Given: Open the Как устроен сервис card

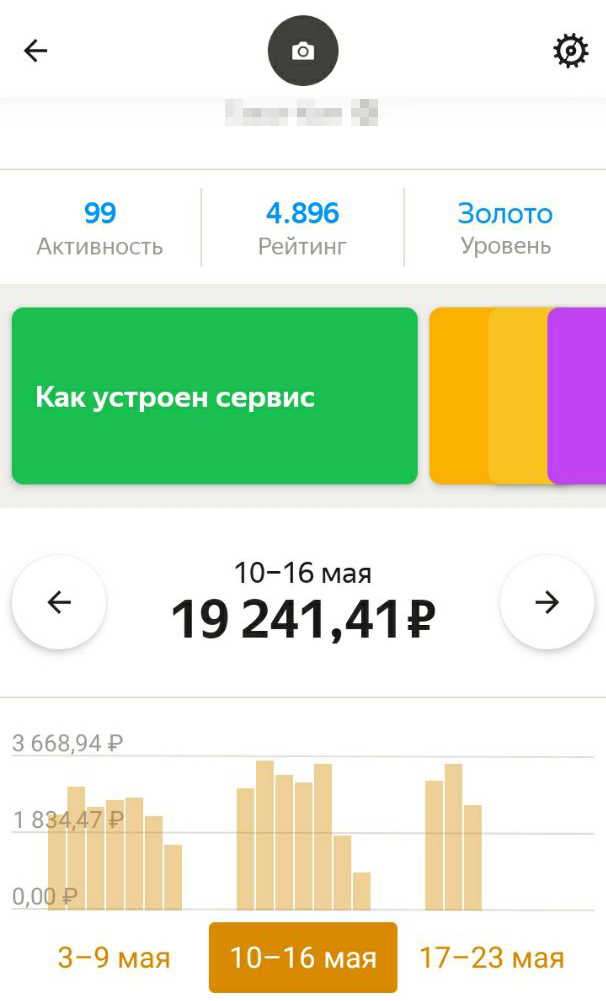Looking at the screenshot, I should (215, 396).
